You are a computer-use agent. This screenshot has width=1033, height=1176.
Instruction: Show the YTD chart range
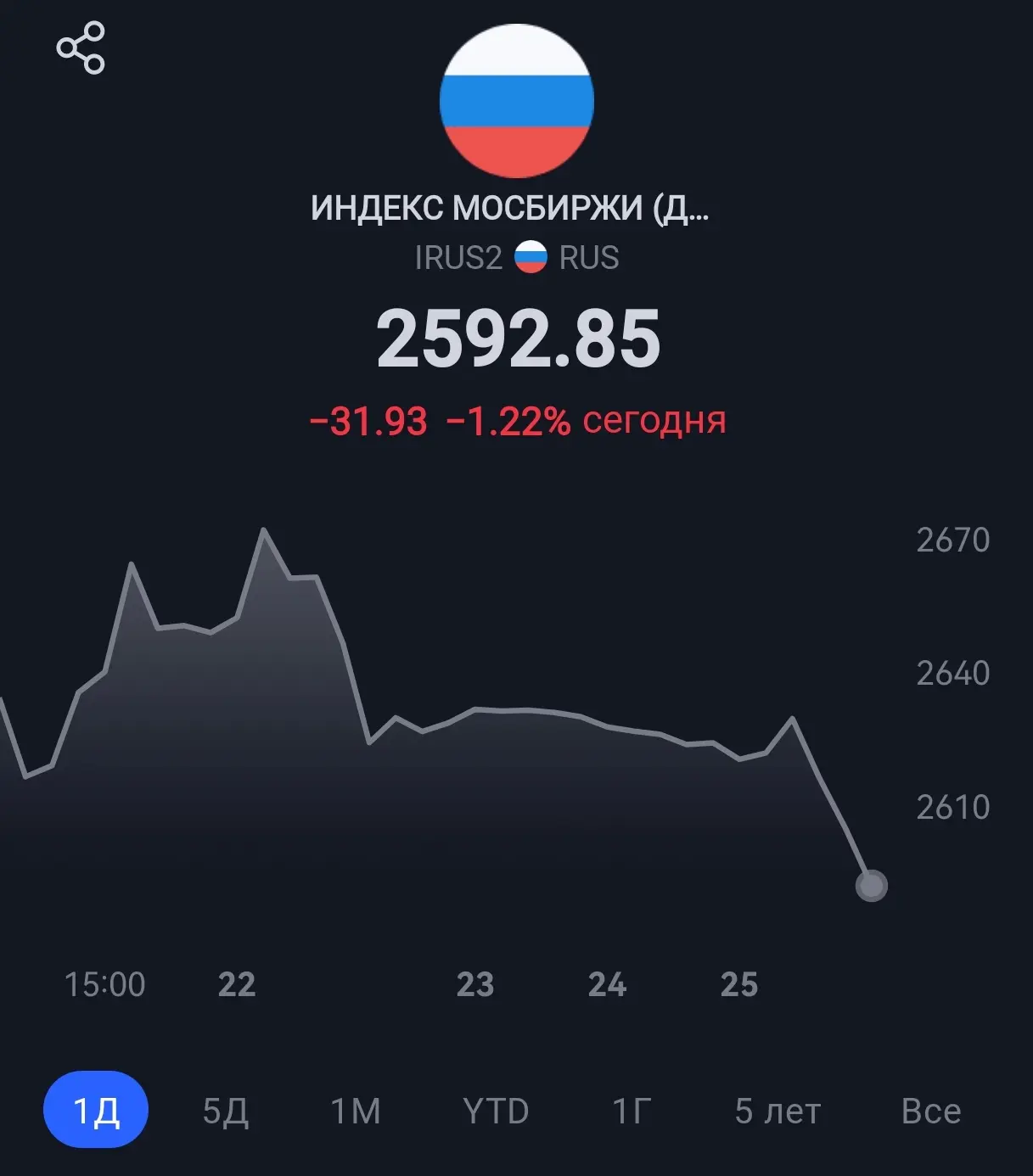point(496,1111)
